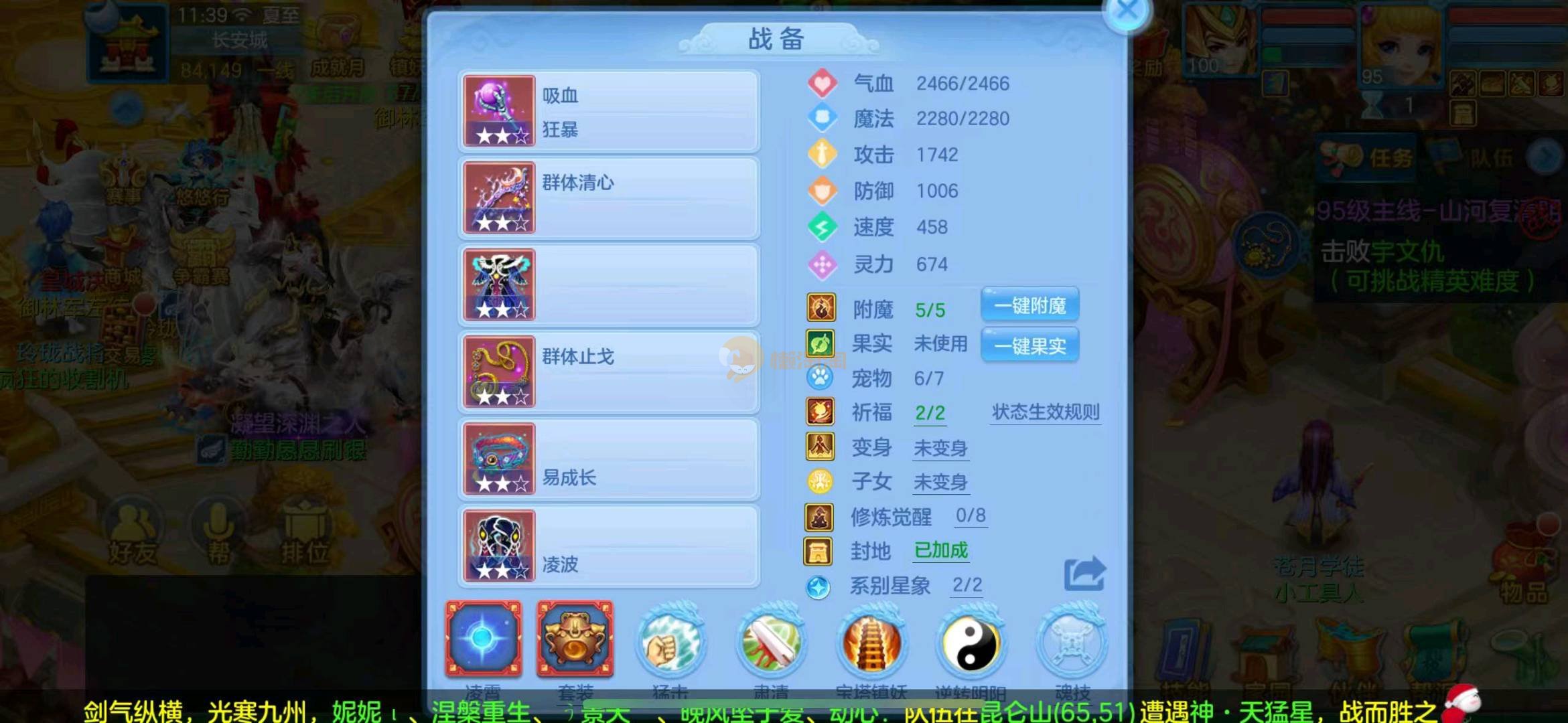This screenshot has height=723, width=1568.
Task: Select the 凌波 equipment row
Action: [x=608, y=546]
